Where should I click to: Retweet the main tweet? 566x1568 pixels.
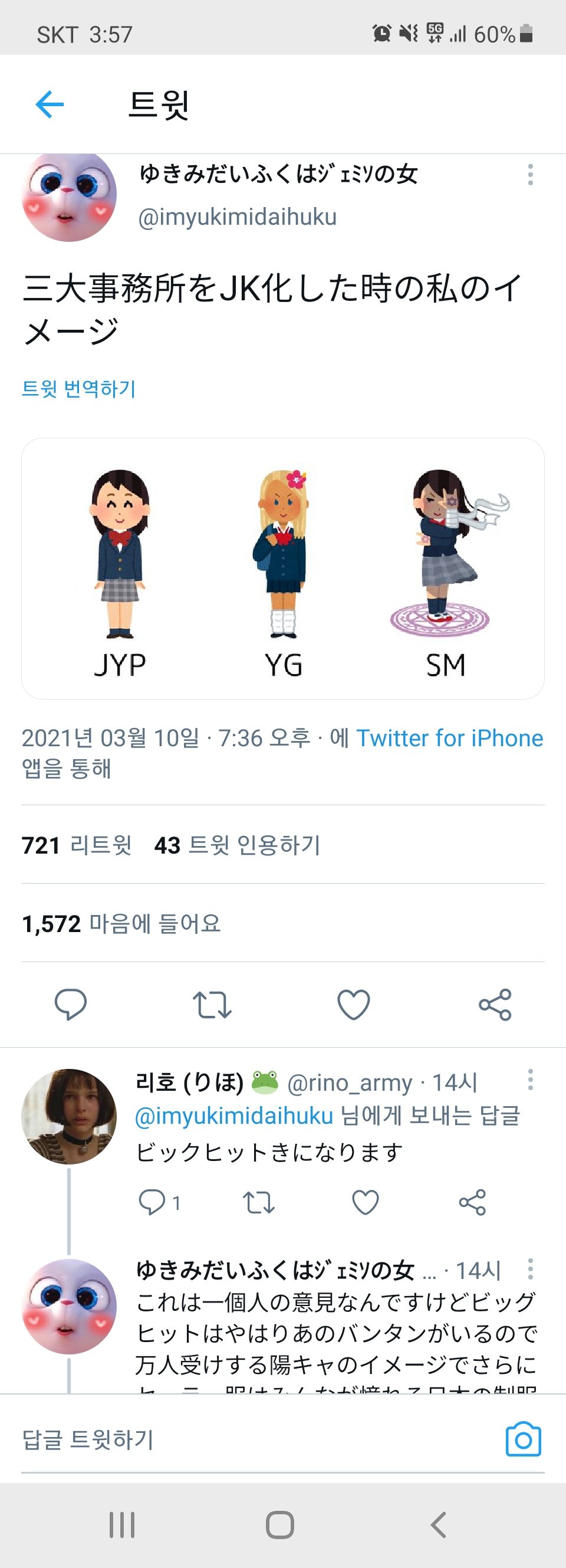[x=212, y=1005]
